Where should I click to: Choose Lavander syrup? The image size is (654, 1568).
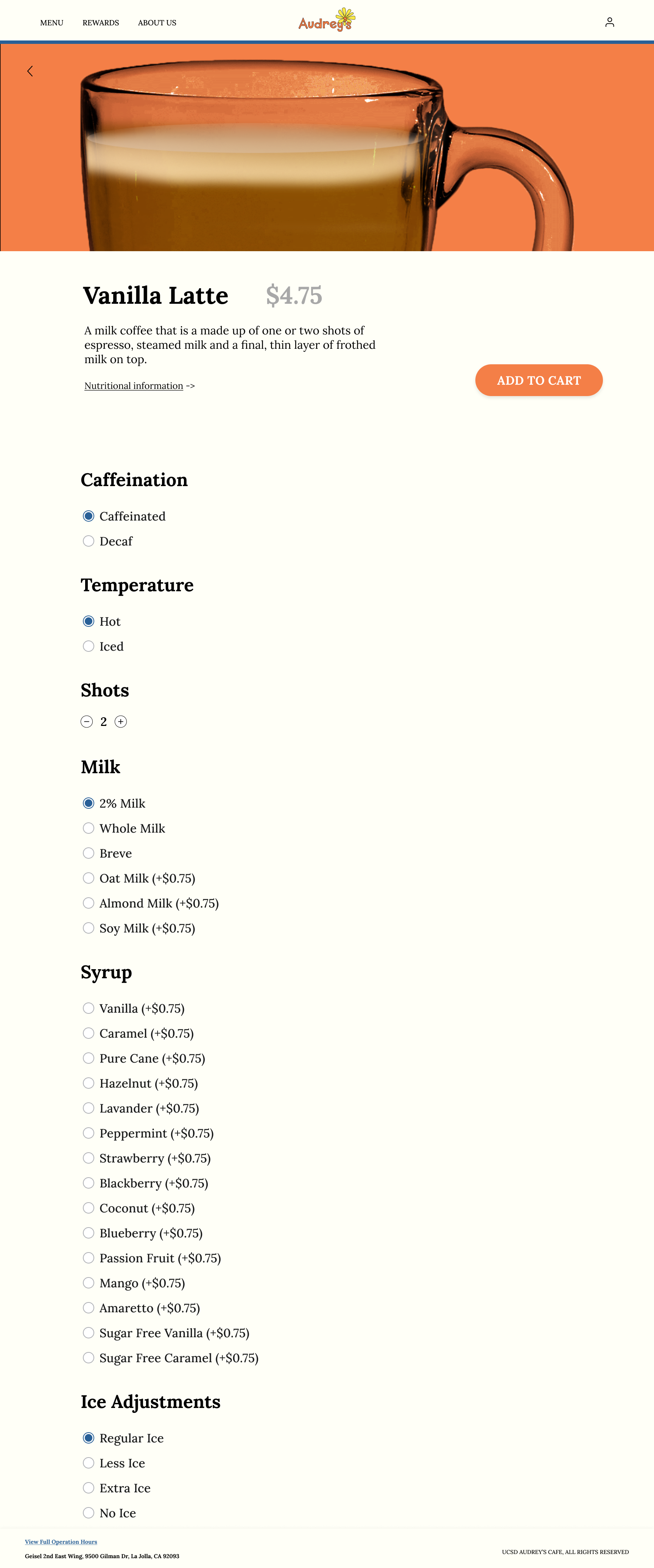point(89,1108)
